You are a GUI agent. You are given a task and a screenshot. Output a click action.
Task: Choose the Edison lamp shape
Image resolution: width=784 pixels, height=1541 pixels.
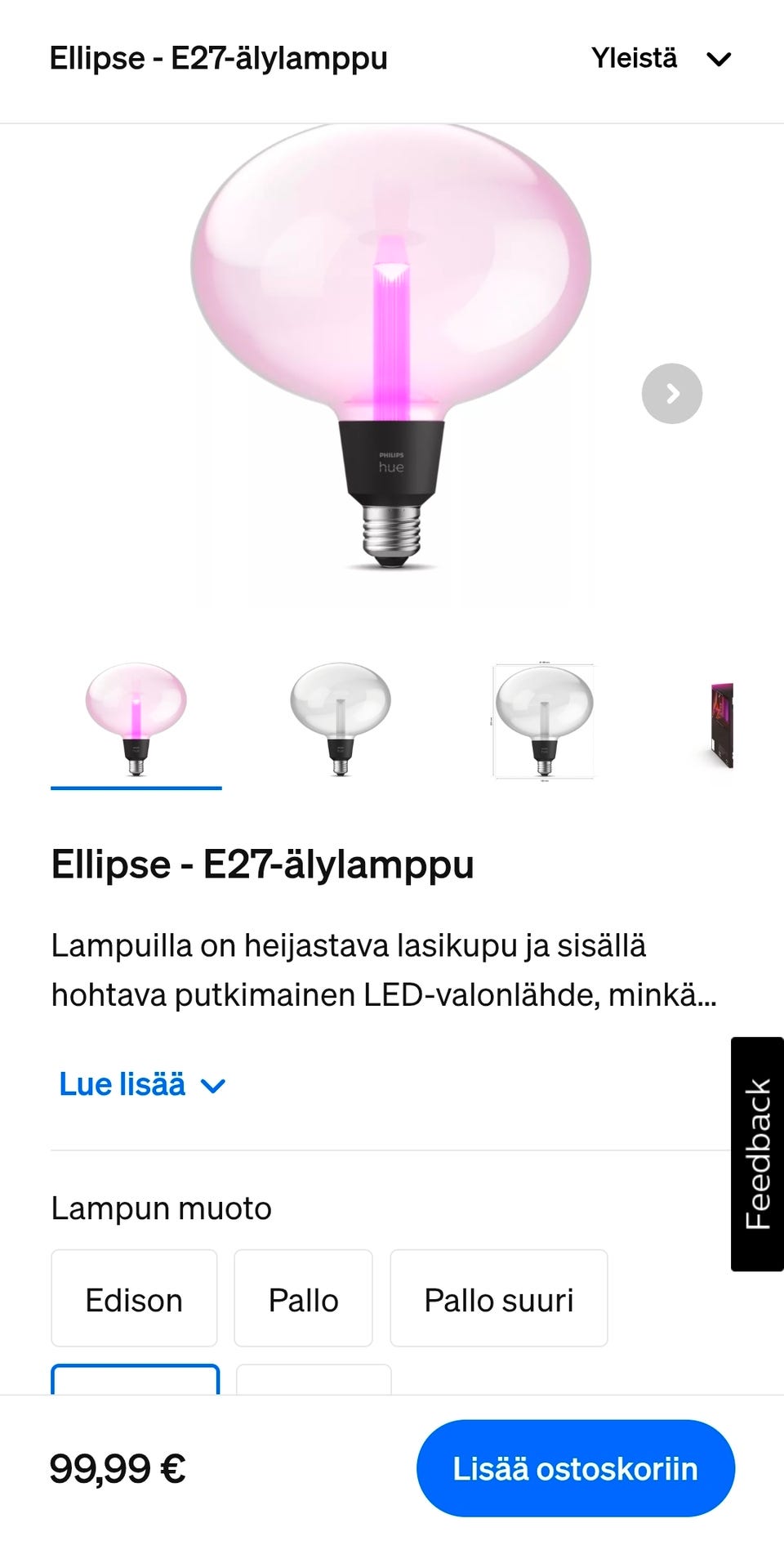click(x=134, y=1299)
